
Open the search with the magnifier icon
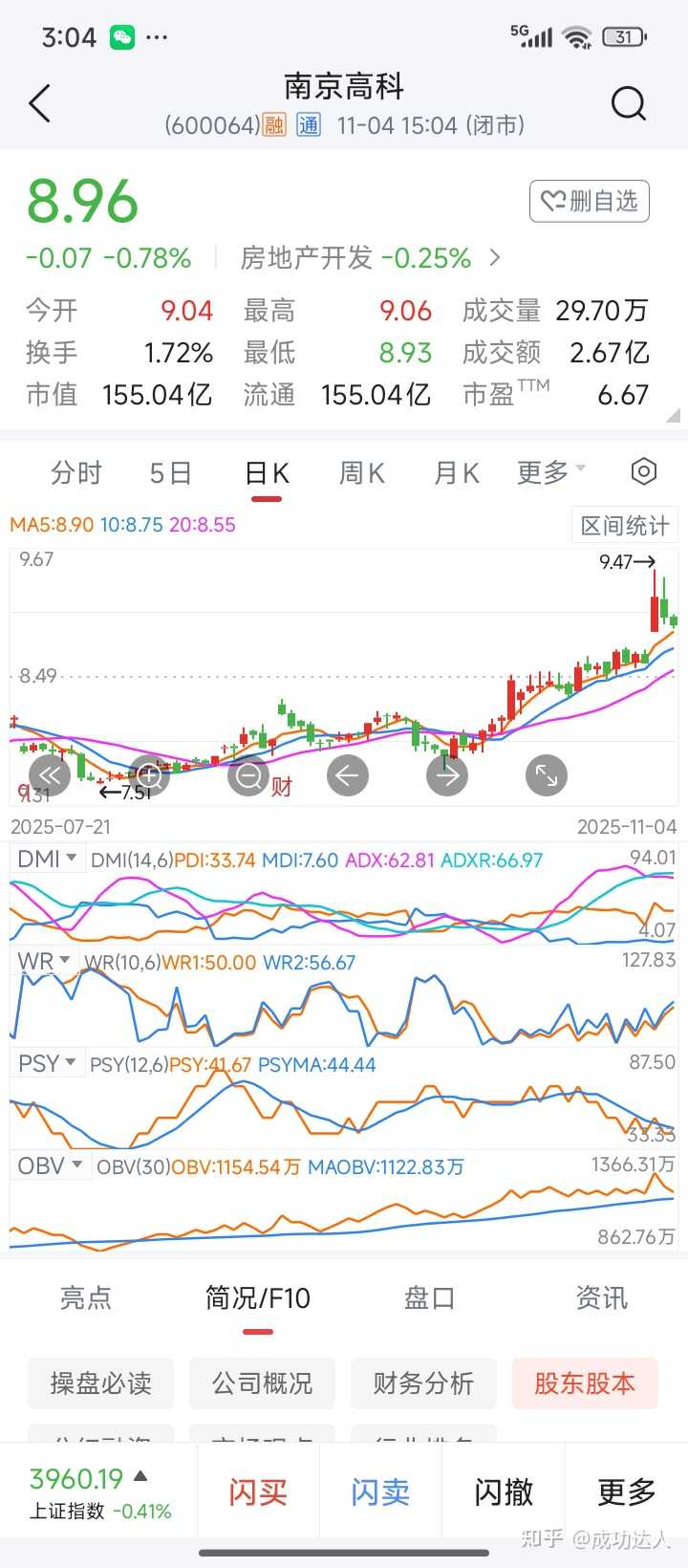[x=628, y=103]
